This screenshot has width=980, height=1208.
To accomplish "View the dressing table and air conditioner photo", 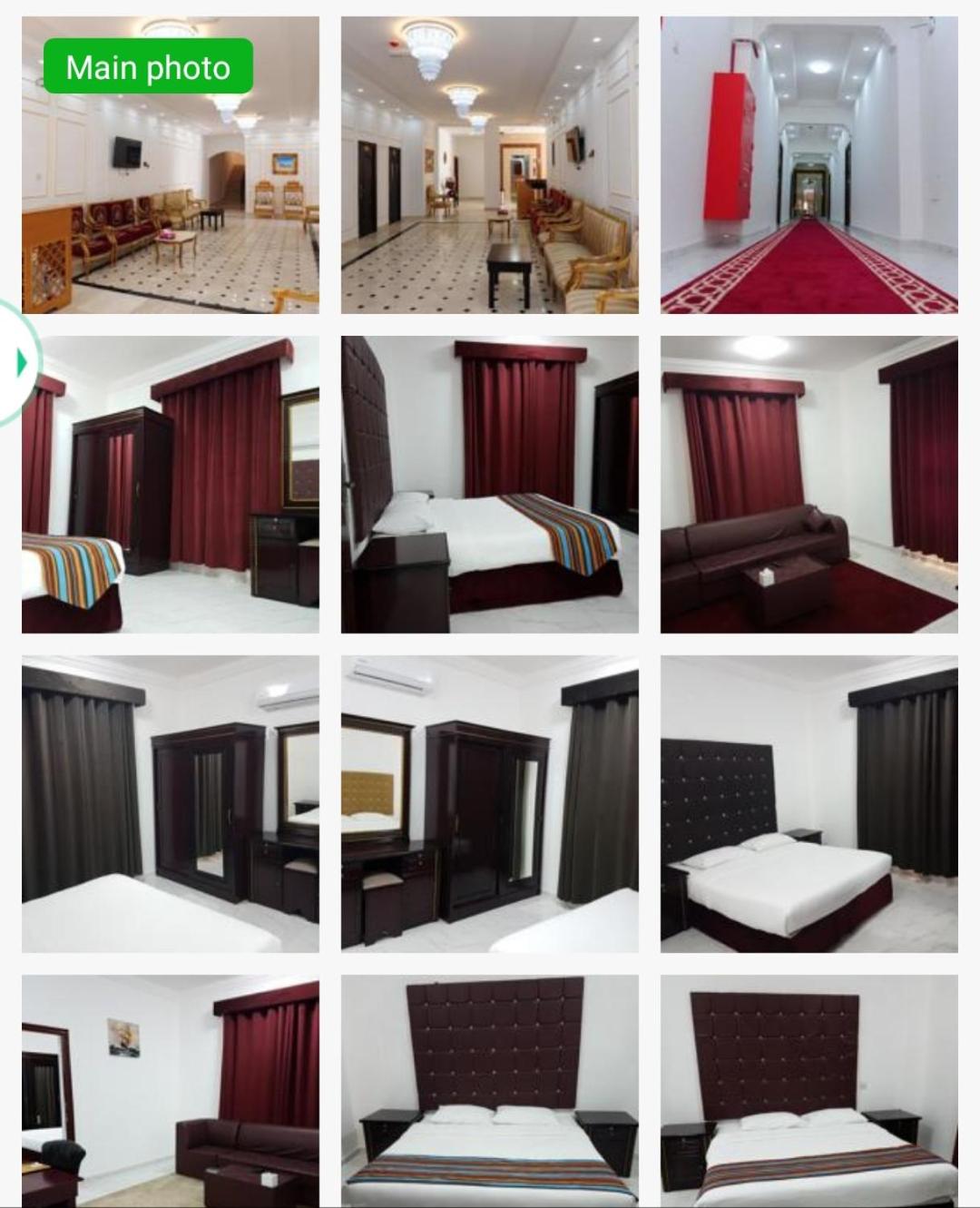I will [490, 804].
